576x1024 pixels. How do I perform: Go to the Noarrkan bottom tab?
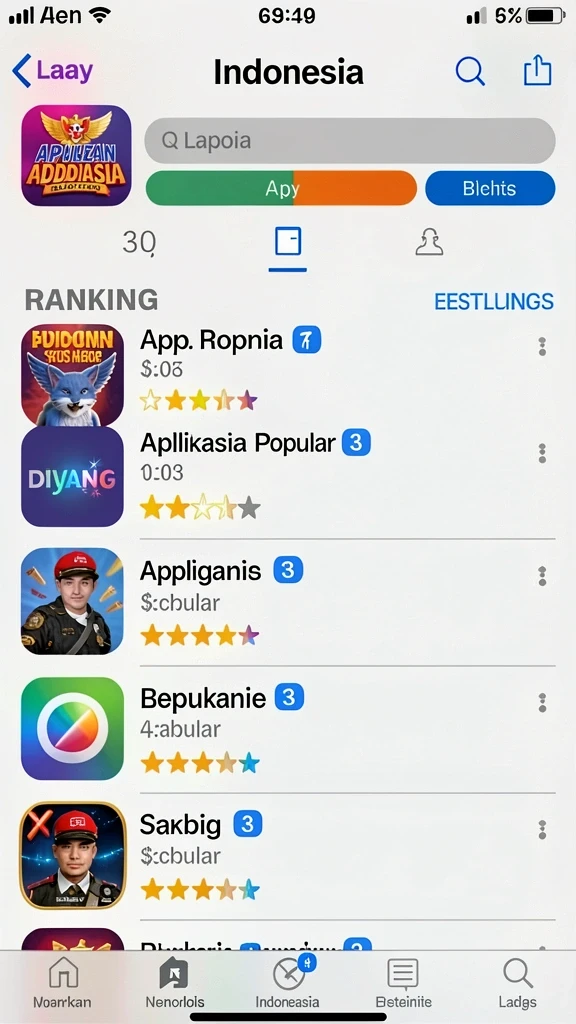(x=62, y=983)
